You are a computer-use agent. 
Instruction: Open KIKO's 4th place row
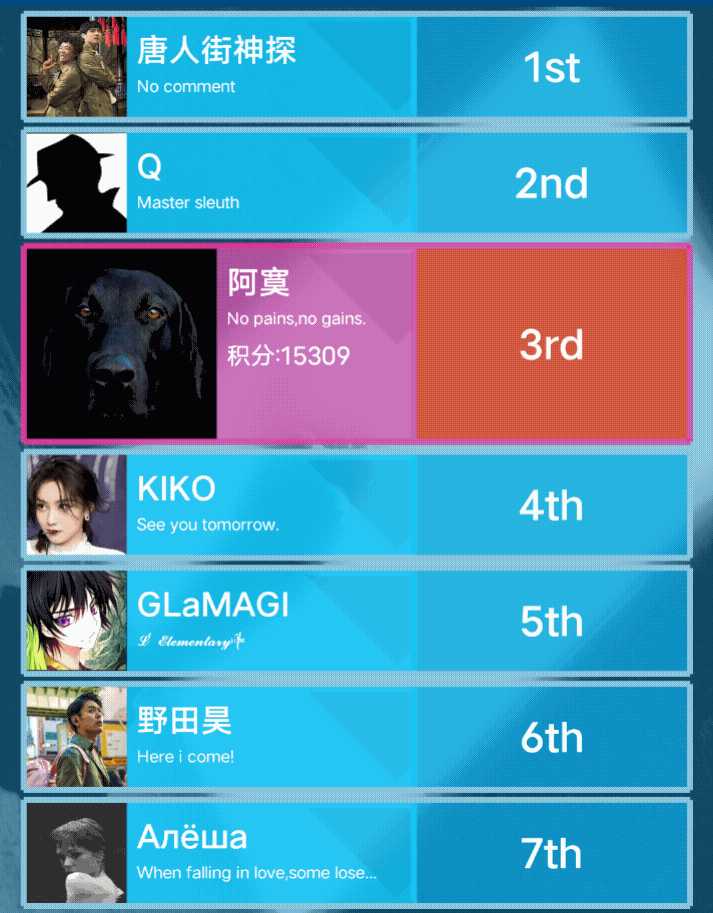(x=356, y=505)
